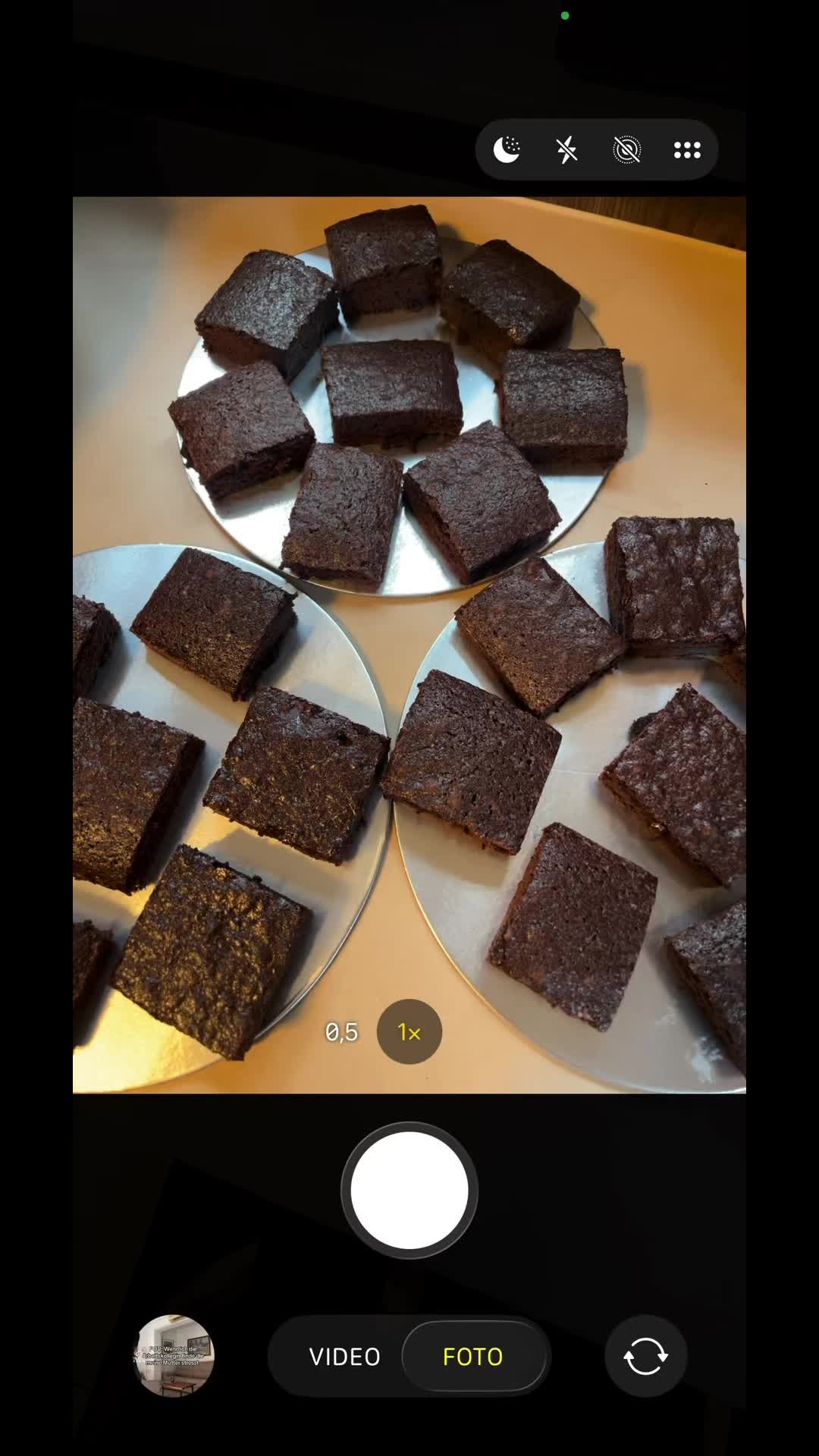Turn the flash on

566,149
